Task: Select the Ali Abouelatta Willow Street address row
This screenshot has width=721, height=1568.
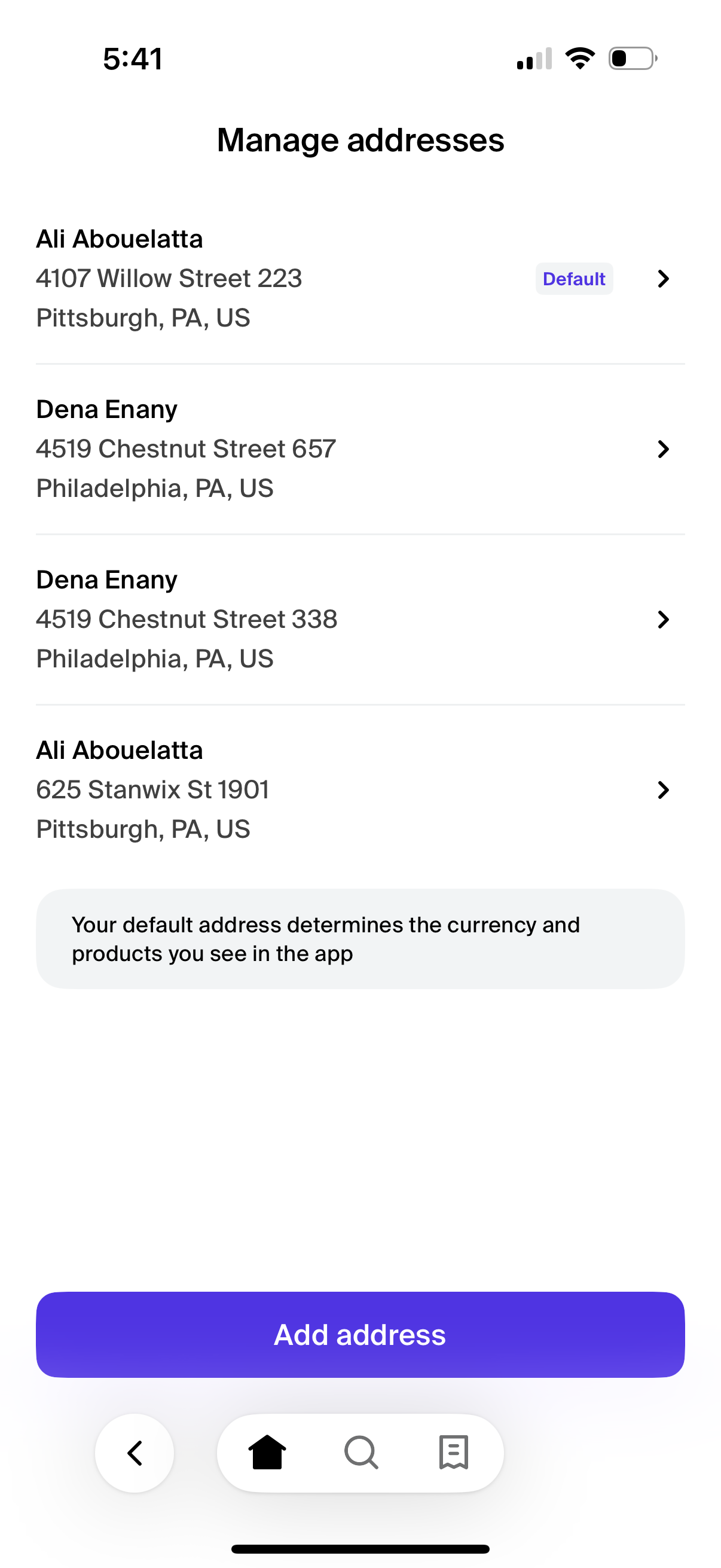Action: point(304,278)
